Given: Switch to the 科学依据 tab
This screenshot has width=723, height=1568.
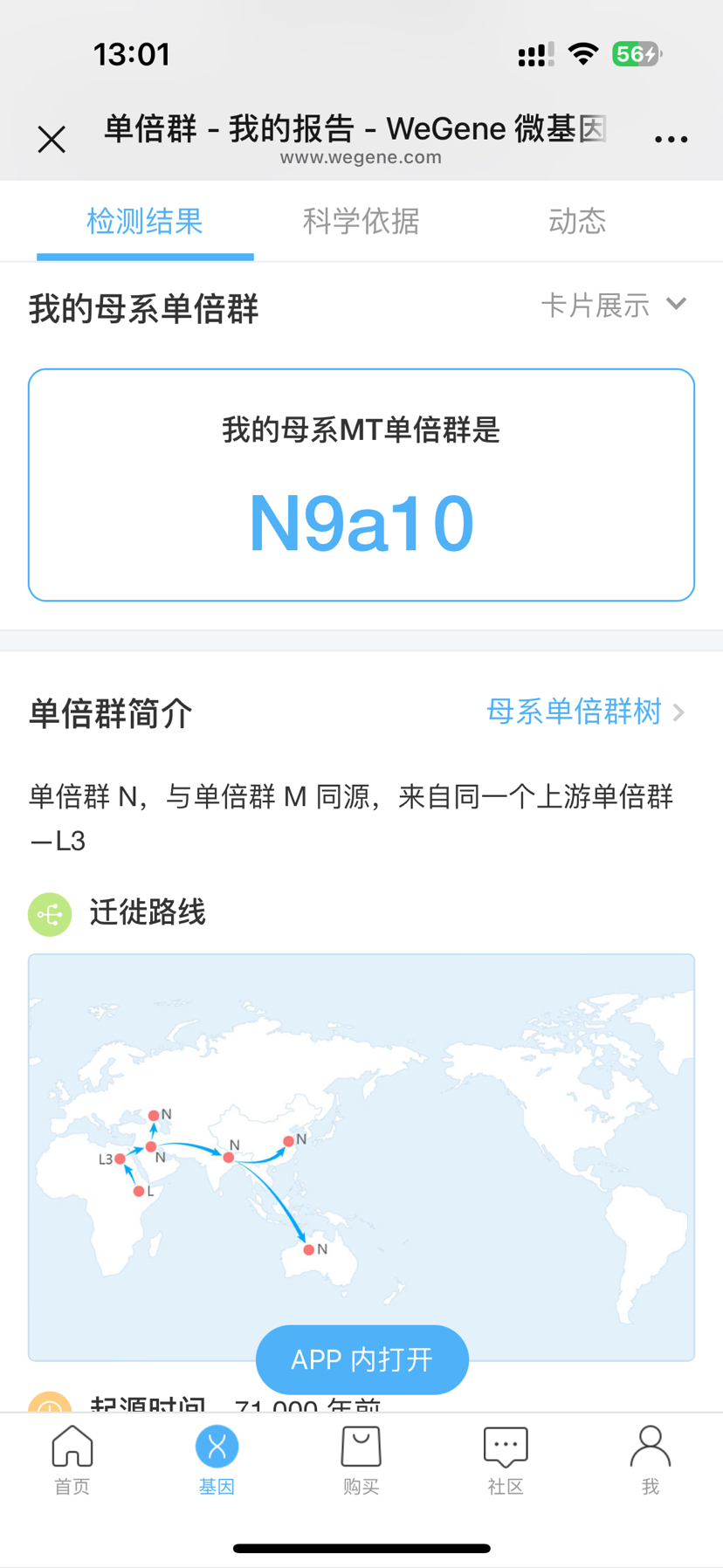Looking at the screenshot, I should [361, 222].
